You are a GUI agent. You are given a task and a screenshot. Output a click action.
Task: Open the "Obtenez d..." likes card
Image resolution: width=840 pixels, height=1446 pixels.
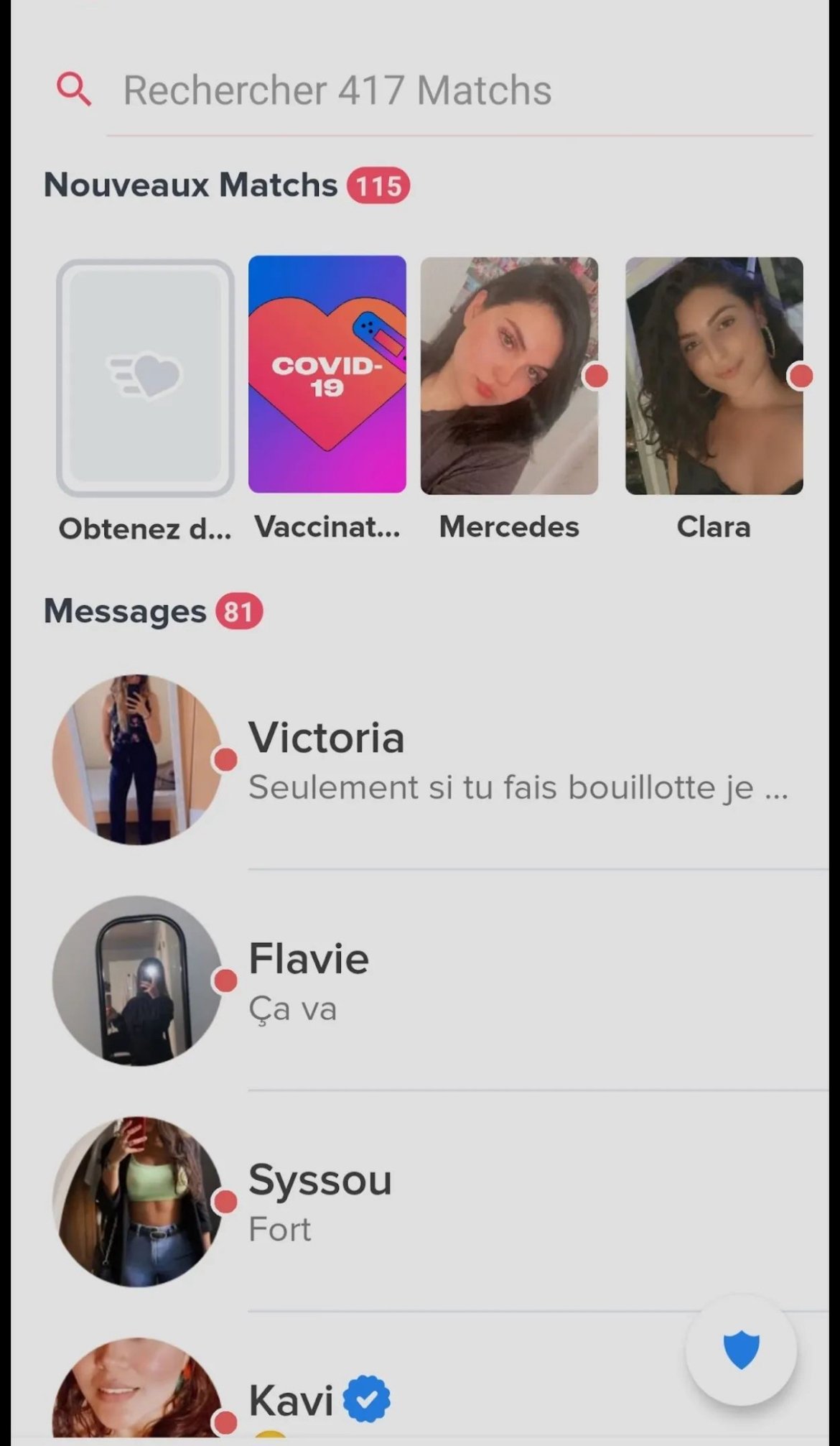tap(145, 378)
